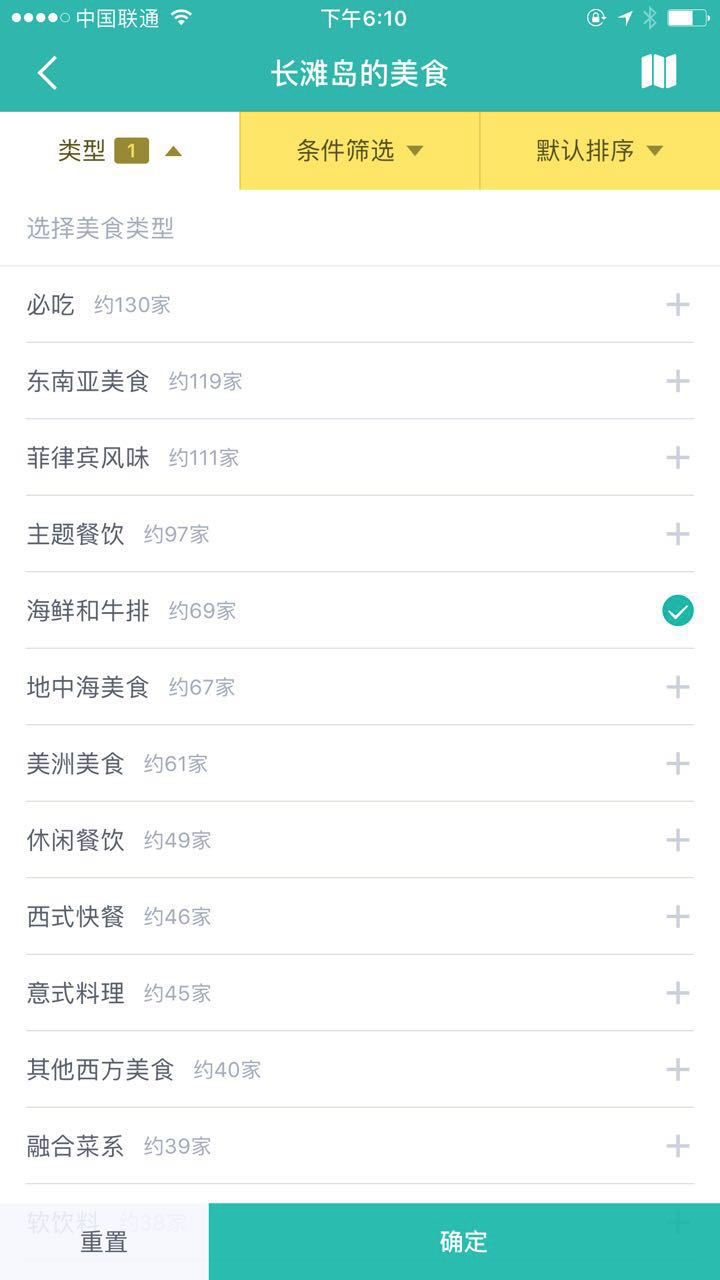Screen dimensions: 720x1280
Task: Open the 默认排序 sort dropdown
Action: [600, 151]
